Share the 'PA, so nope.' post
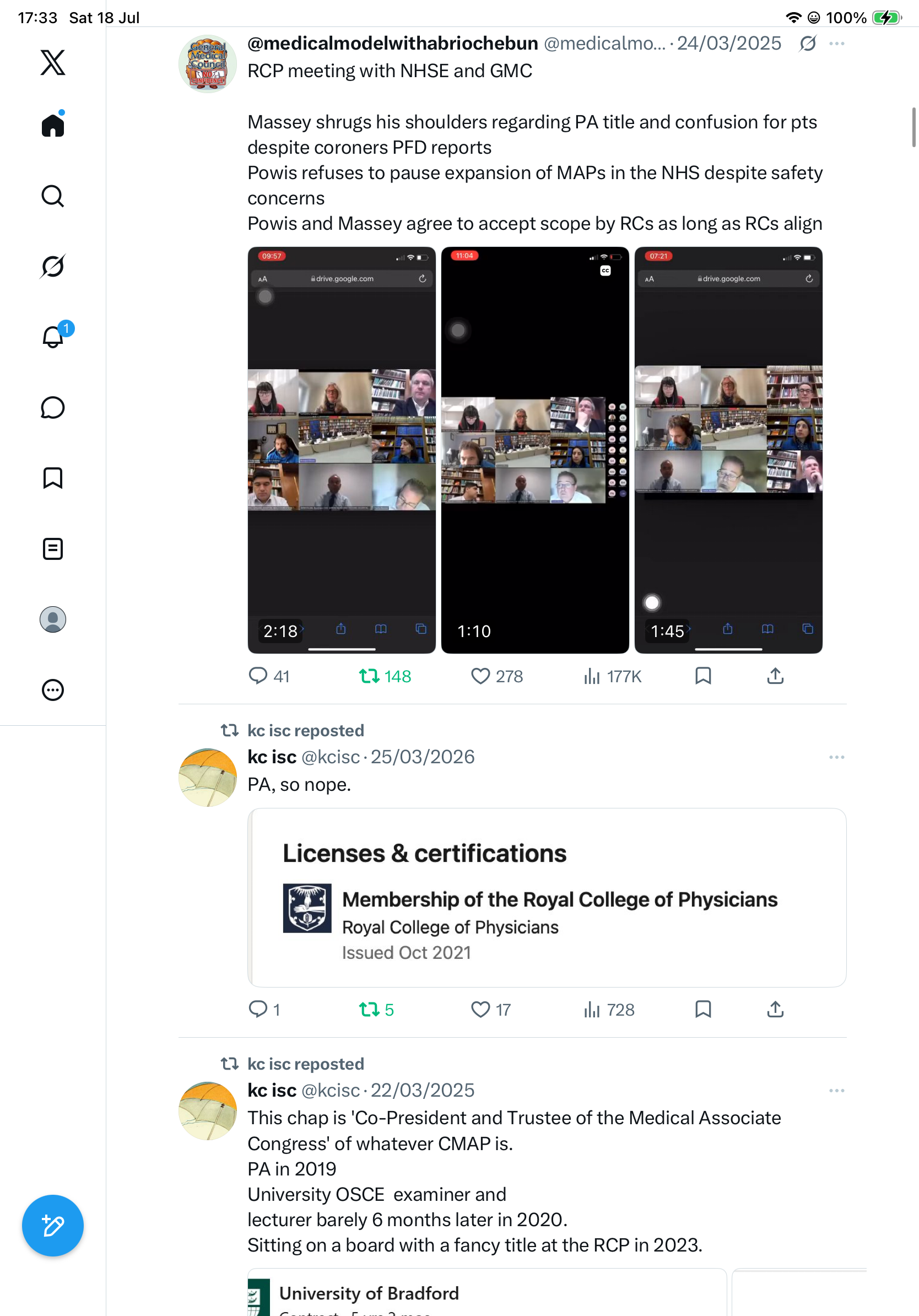 pos(775,1010)
